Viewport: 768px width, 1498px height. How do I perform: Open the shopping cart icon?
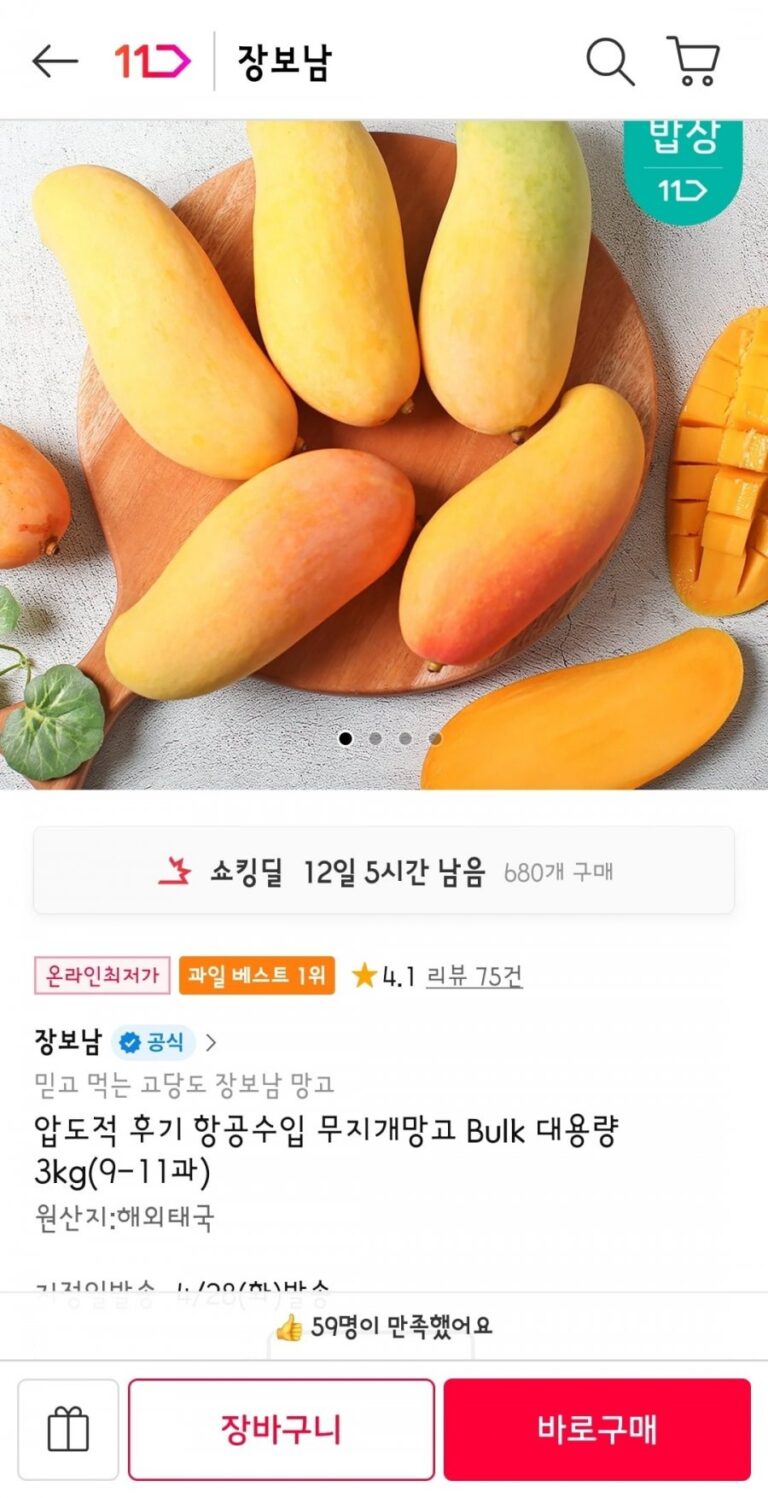tap(694, 62)
